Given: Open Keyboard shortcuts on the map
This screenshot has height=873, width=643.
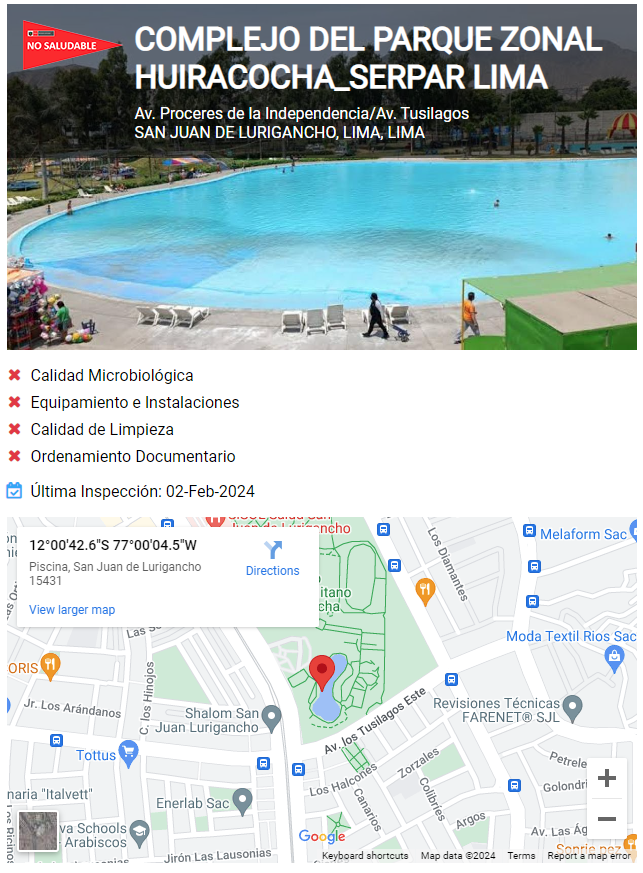Looking at the screenshot, I should click(x=365, y=856).
